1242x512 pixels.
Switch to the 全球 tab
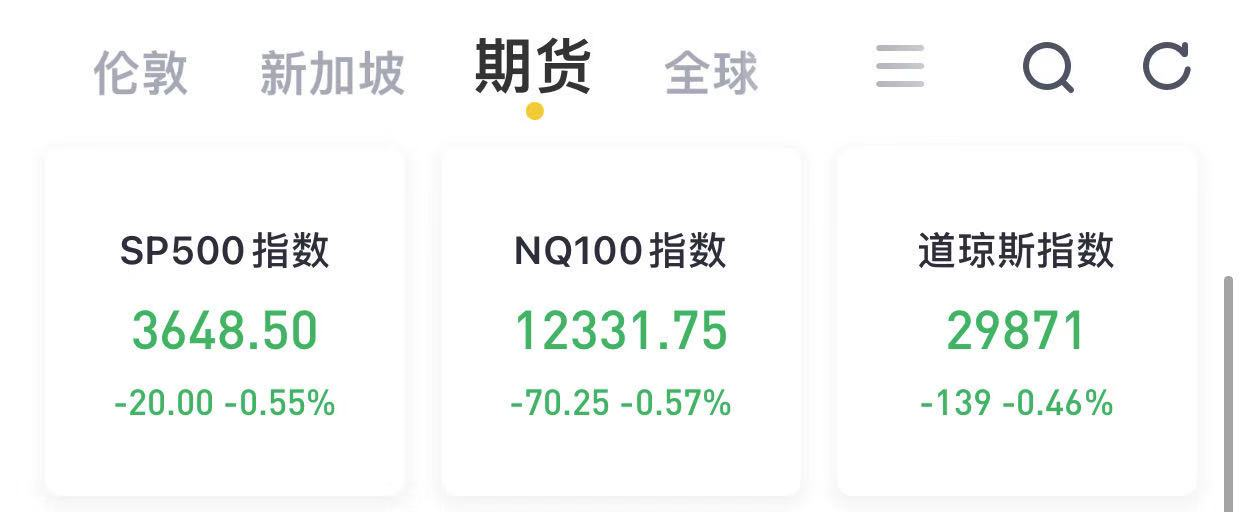711,72
